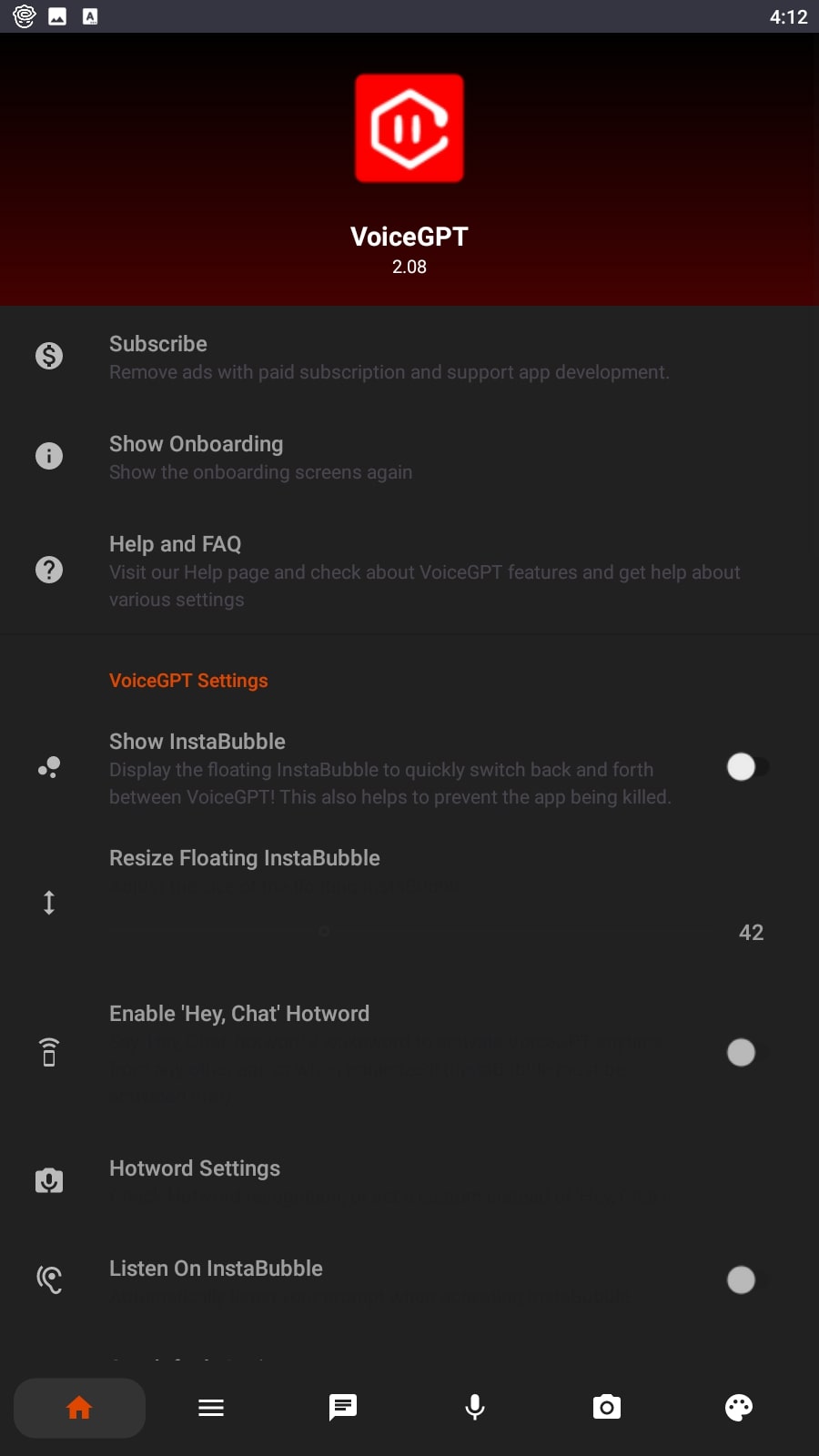Open the hamburger menu tab
The width and height of the screenshot is (819, 1456).
point(211,1408)
